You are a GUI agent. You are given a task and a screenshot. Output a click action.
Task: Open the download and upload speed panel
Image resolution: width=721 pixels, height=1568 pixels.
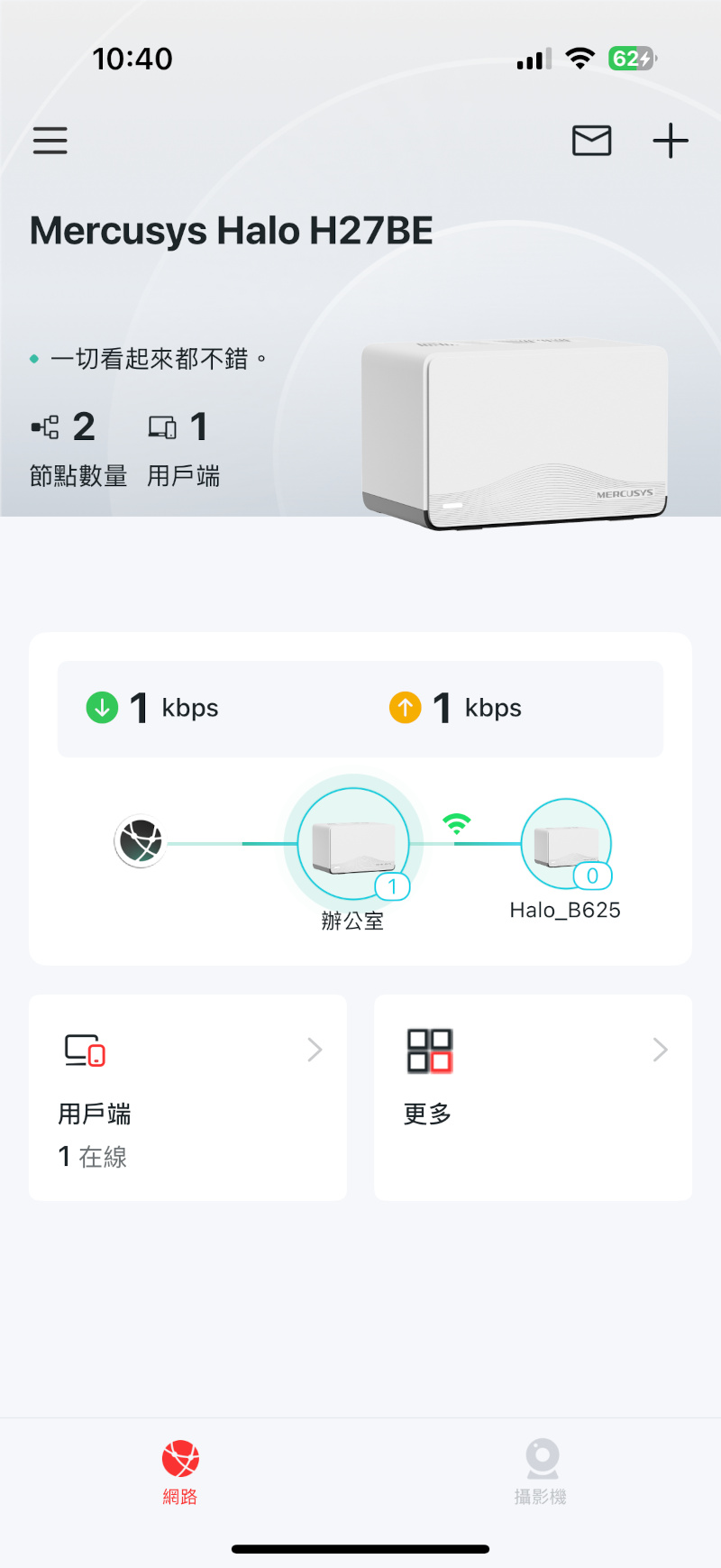tap(360, 709)
